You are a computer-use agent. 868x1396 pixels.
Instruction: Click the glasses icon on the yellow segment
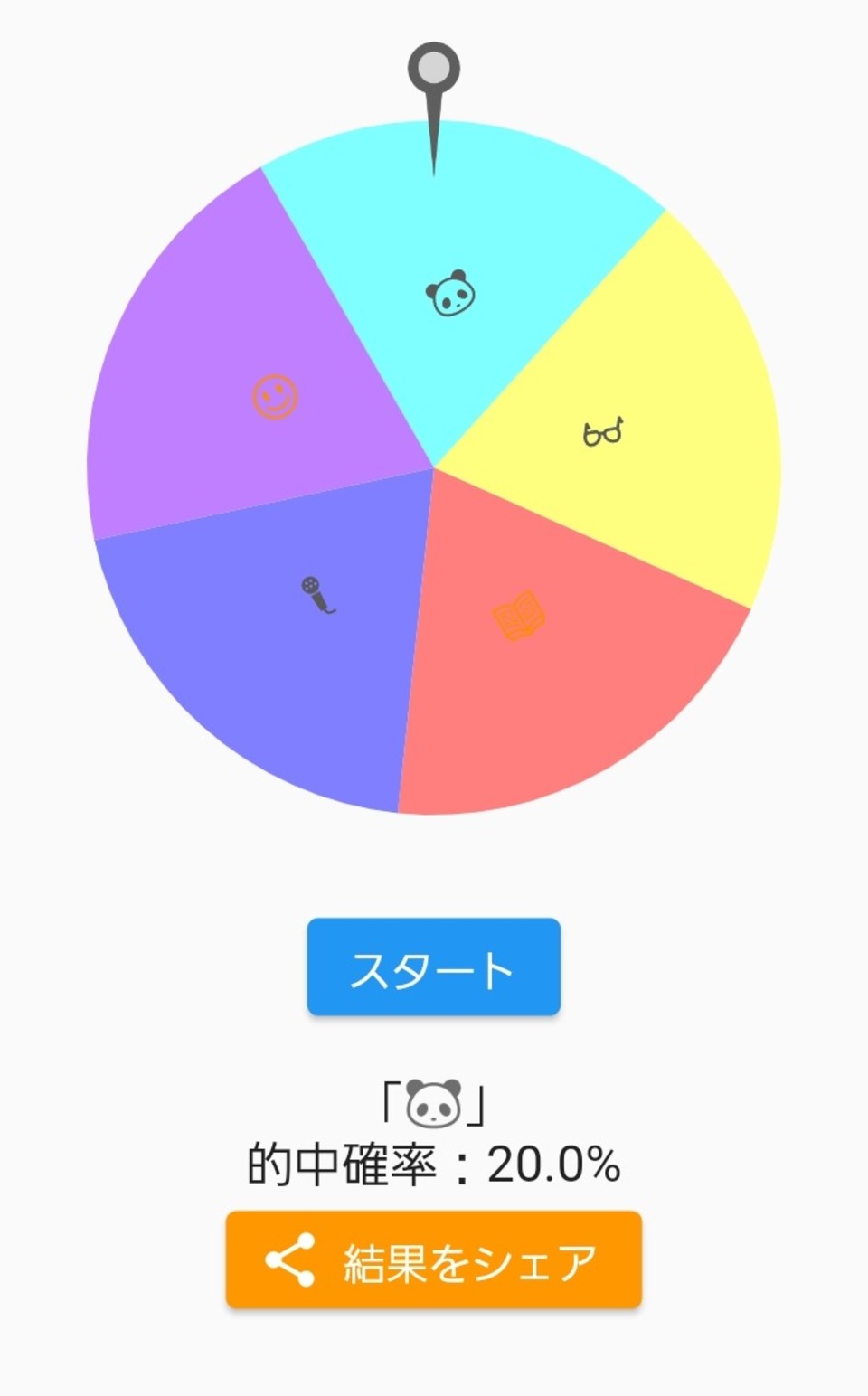pyautogui.click(x=603, y=433)
